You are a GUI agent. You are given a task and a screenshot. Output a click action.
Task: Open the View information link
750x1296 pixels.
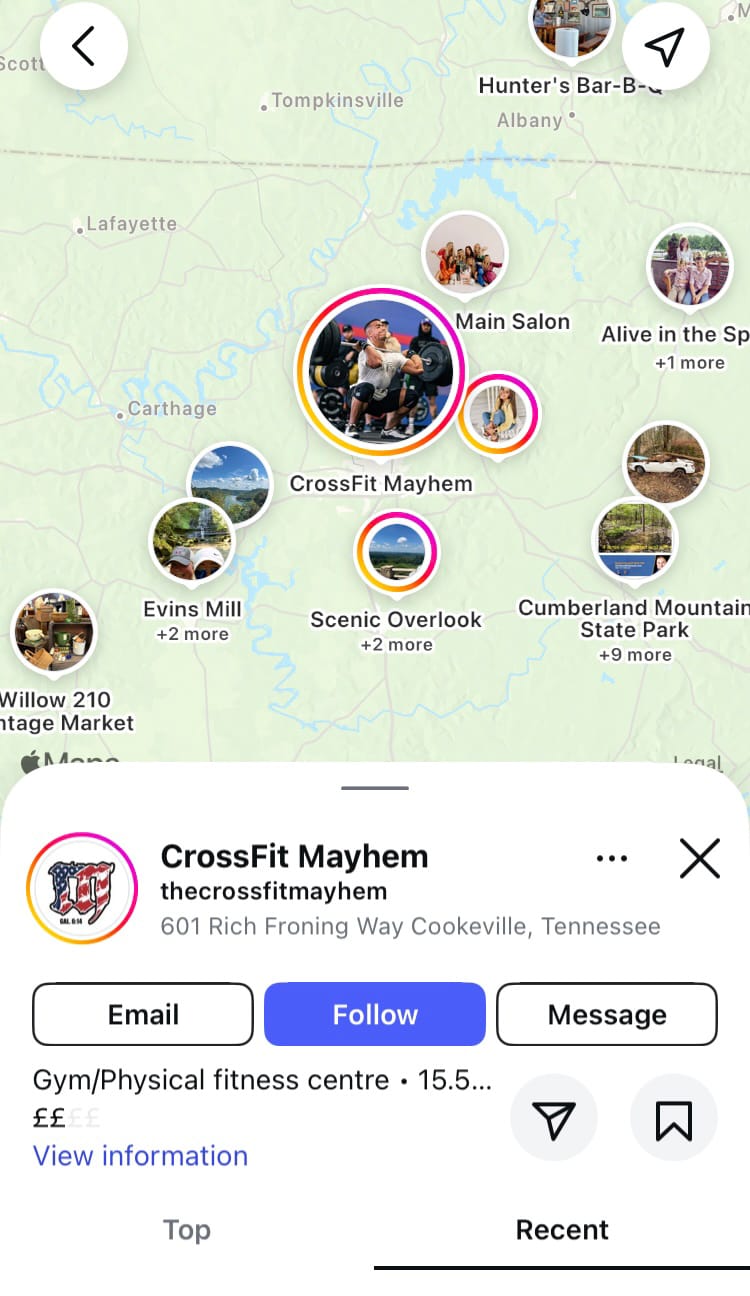click(x=140, y=1156)
